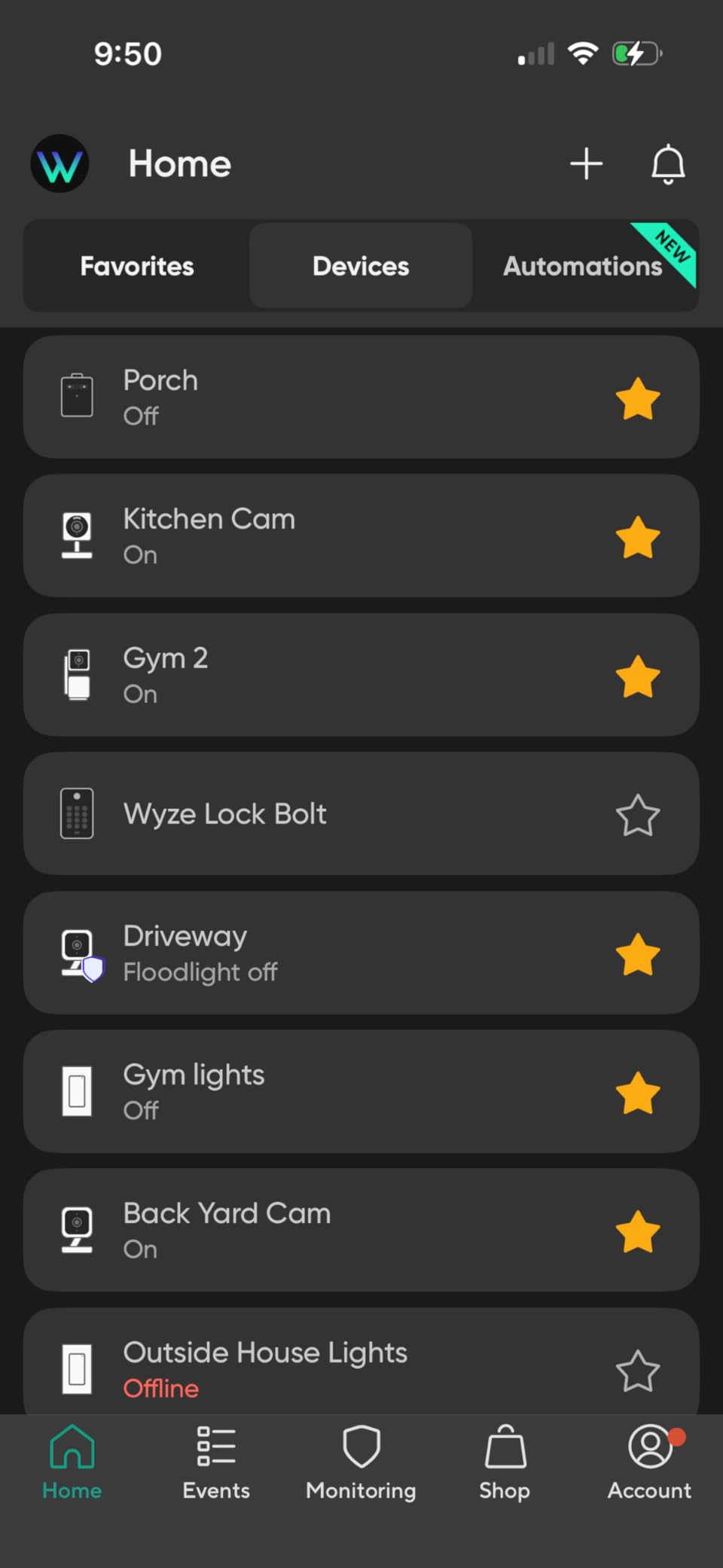Open the Automations tab
723x1568 pixels.
(x=581, y=266)
